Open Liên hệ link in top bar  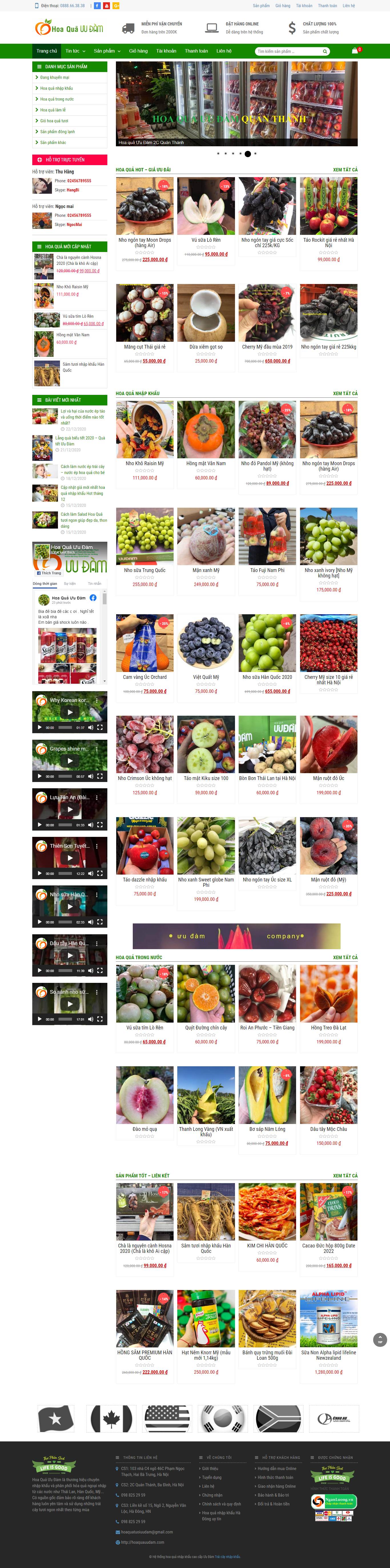click(x=349, y=5)
